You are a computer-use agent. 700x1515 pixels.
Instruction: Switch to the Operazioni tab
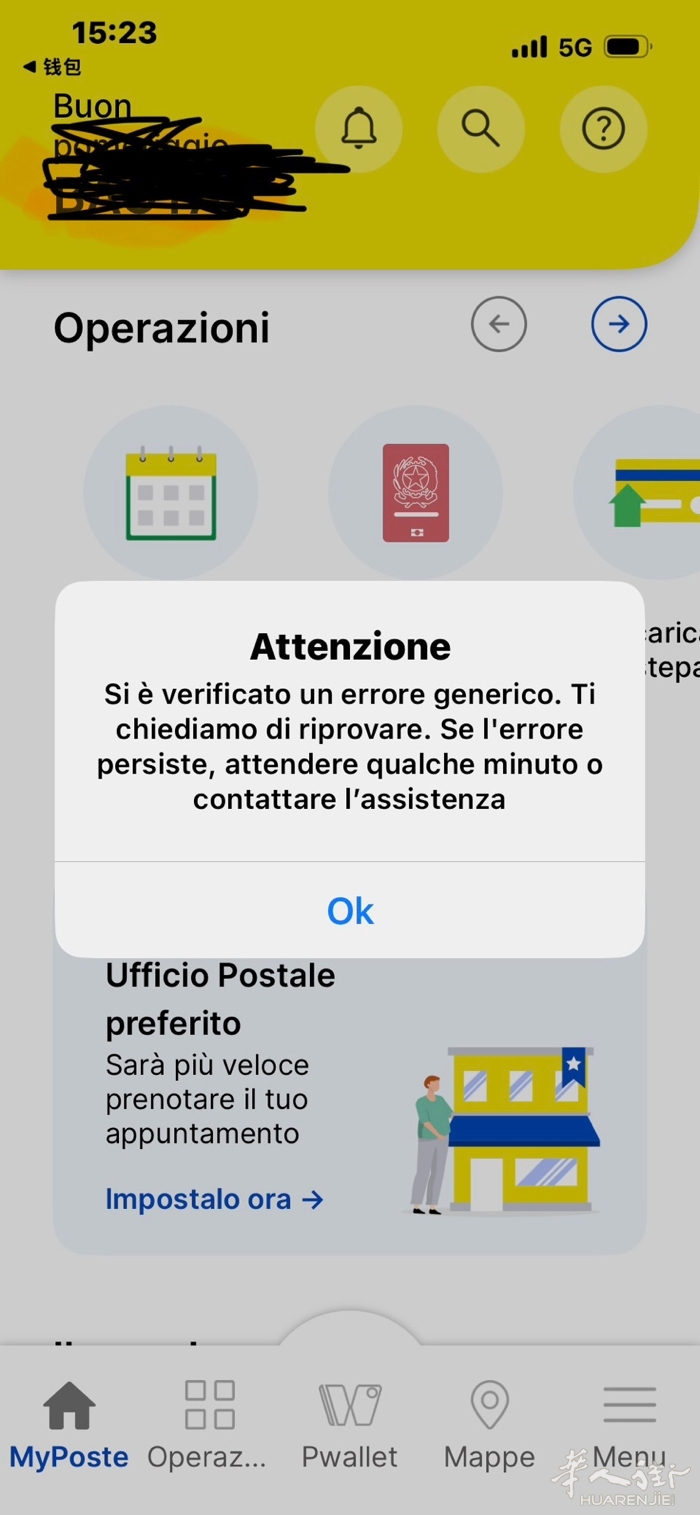[208, 1423]
